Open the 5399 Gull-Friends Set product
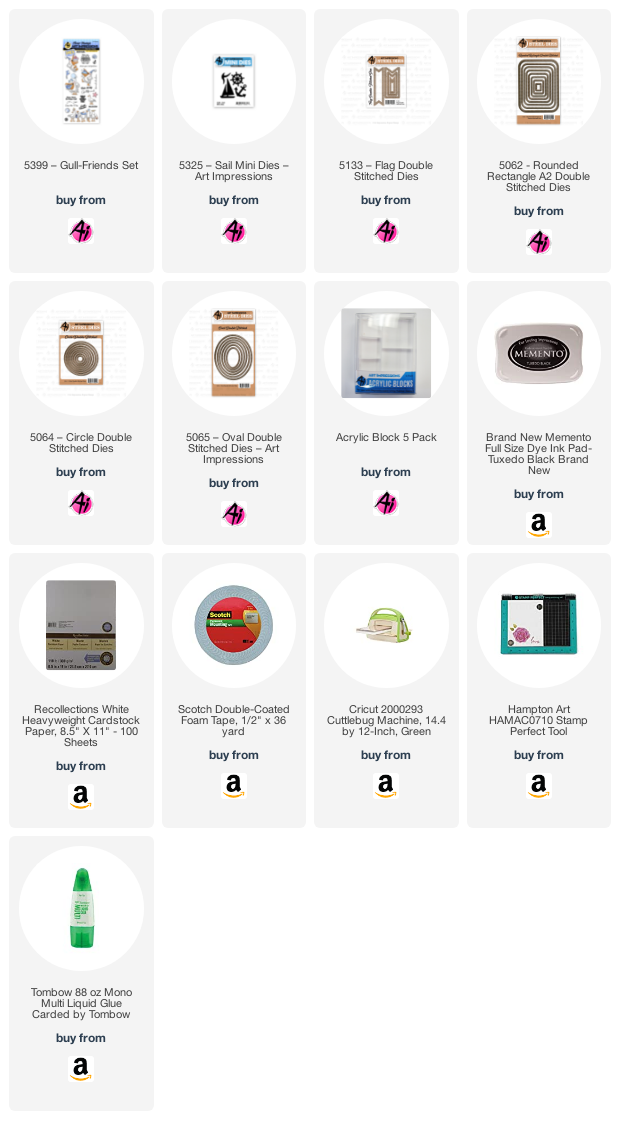The image size is (620, 1131). pos(81,165)
